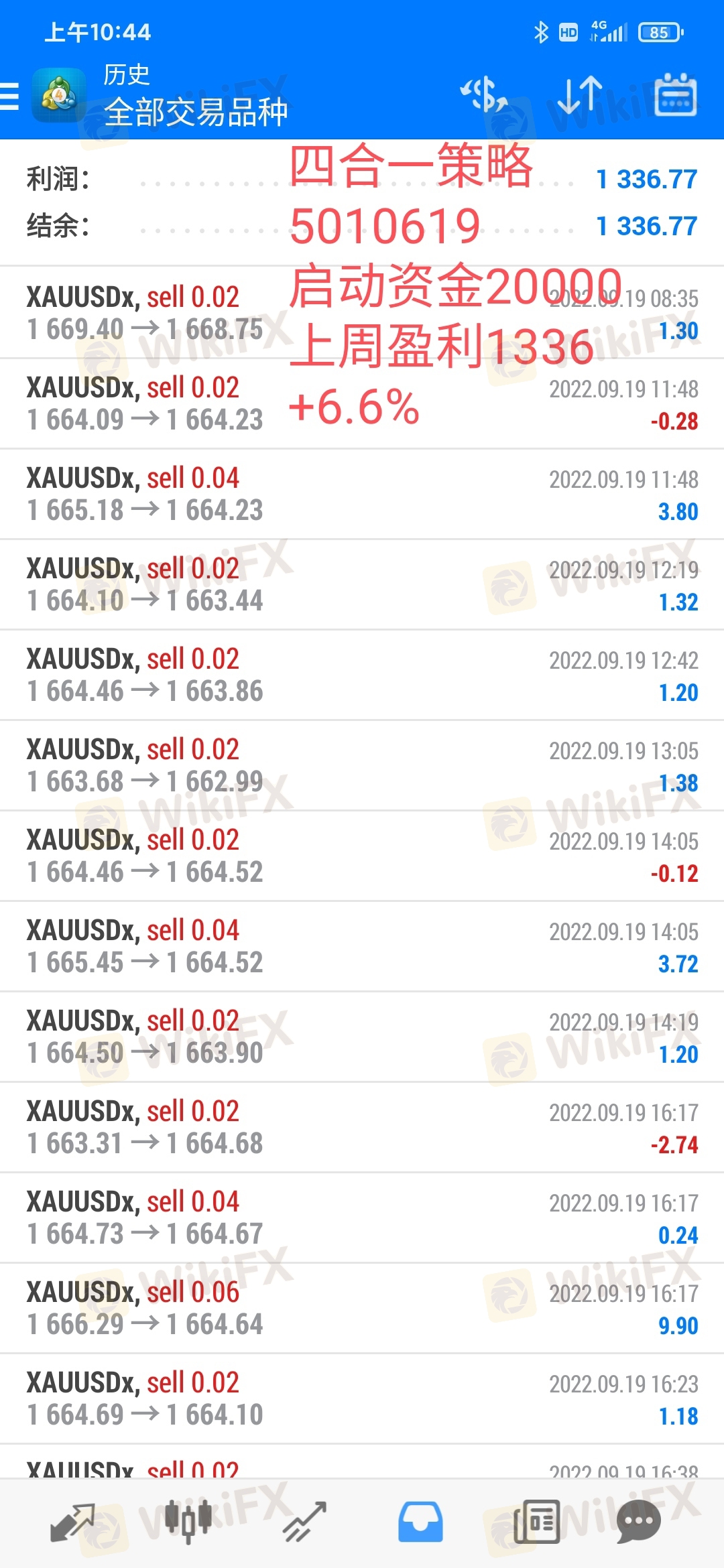Show details of the 12:19 trade
724x1568 pixels.
pos(362,584)
